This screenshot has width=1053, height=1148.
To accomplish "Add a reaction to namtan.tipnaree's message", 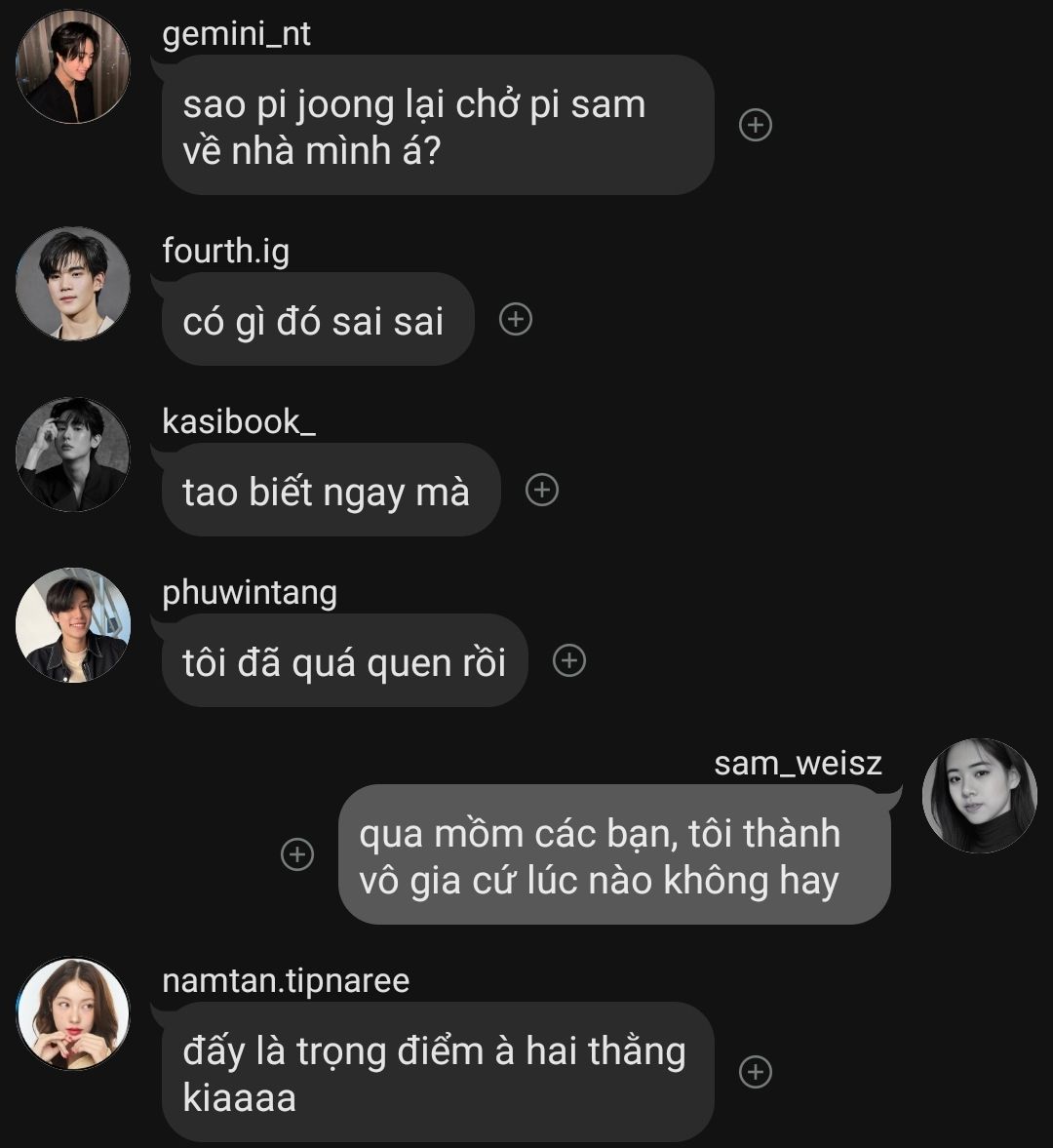I will [x=756, y=1072].
